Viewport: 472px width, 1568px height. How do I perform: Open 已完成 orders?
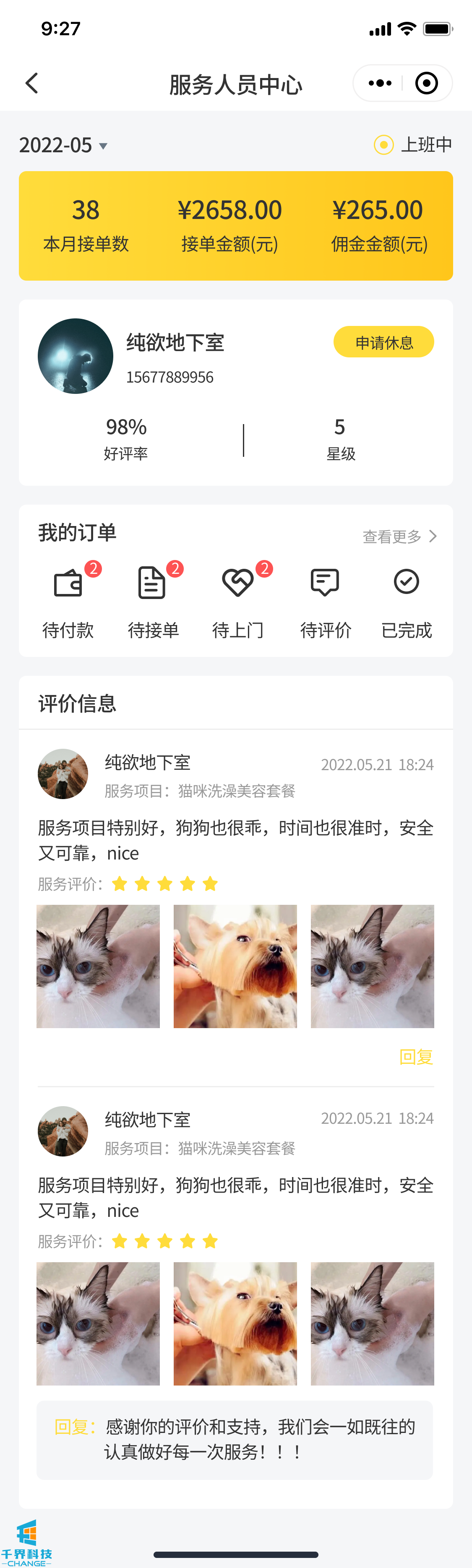pos(406,599)
